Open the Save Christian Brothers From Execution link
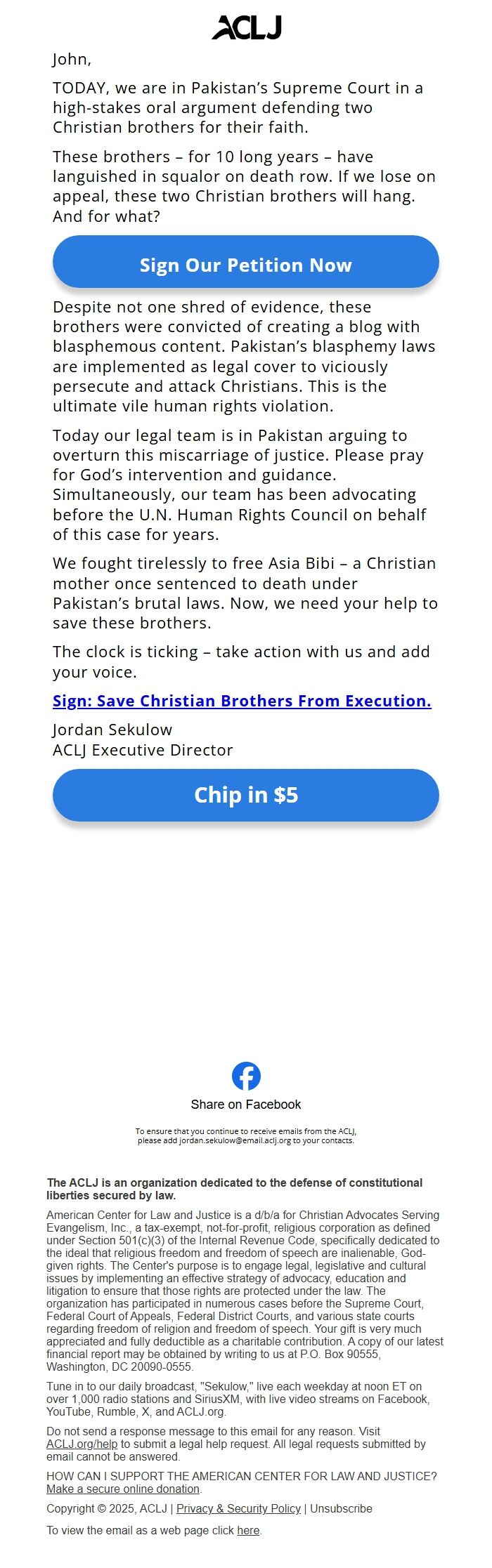This screenshot has height=1568, width=492. pyautogui.click(x=242, y=701)
